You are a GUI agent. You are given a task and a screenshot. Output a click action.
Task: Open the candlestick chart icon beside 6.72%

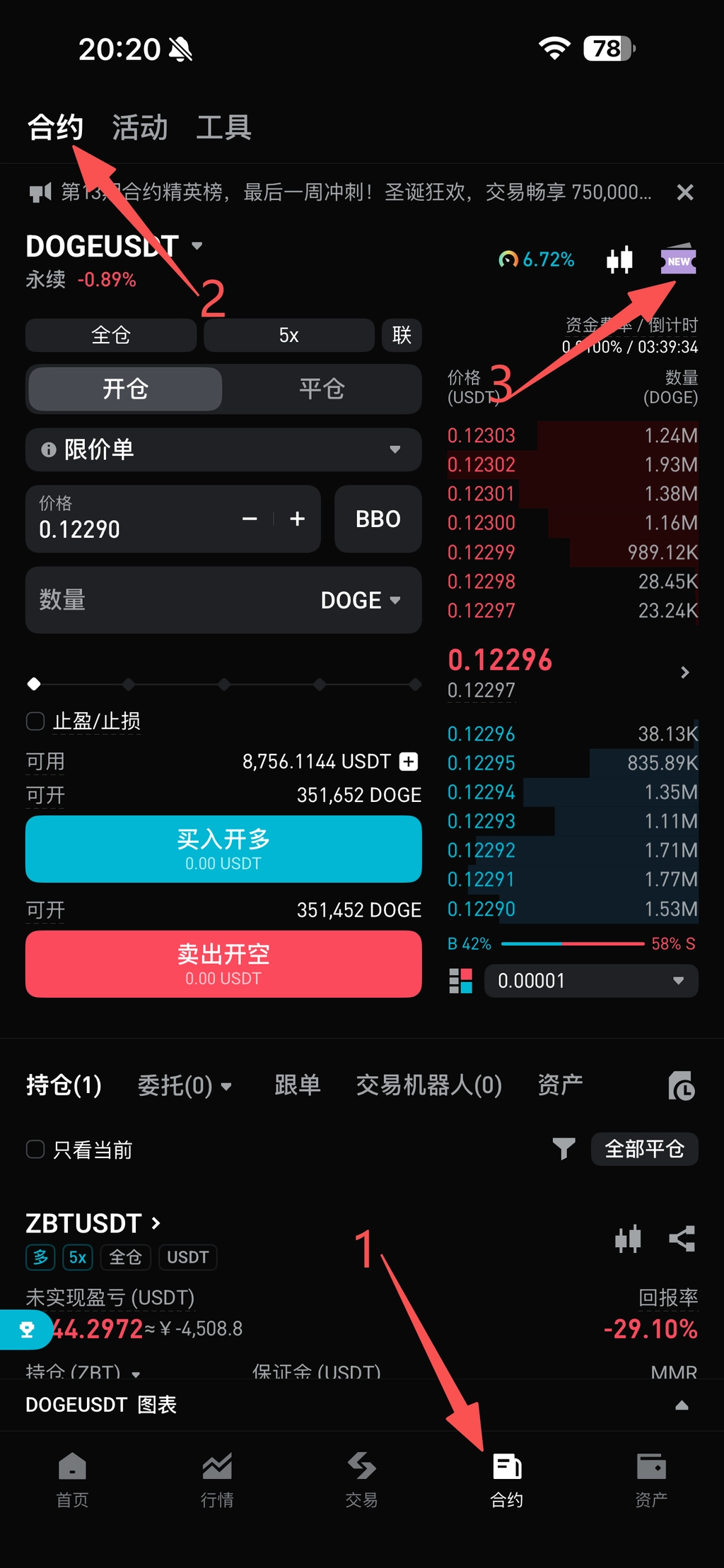(619, 260)
